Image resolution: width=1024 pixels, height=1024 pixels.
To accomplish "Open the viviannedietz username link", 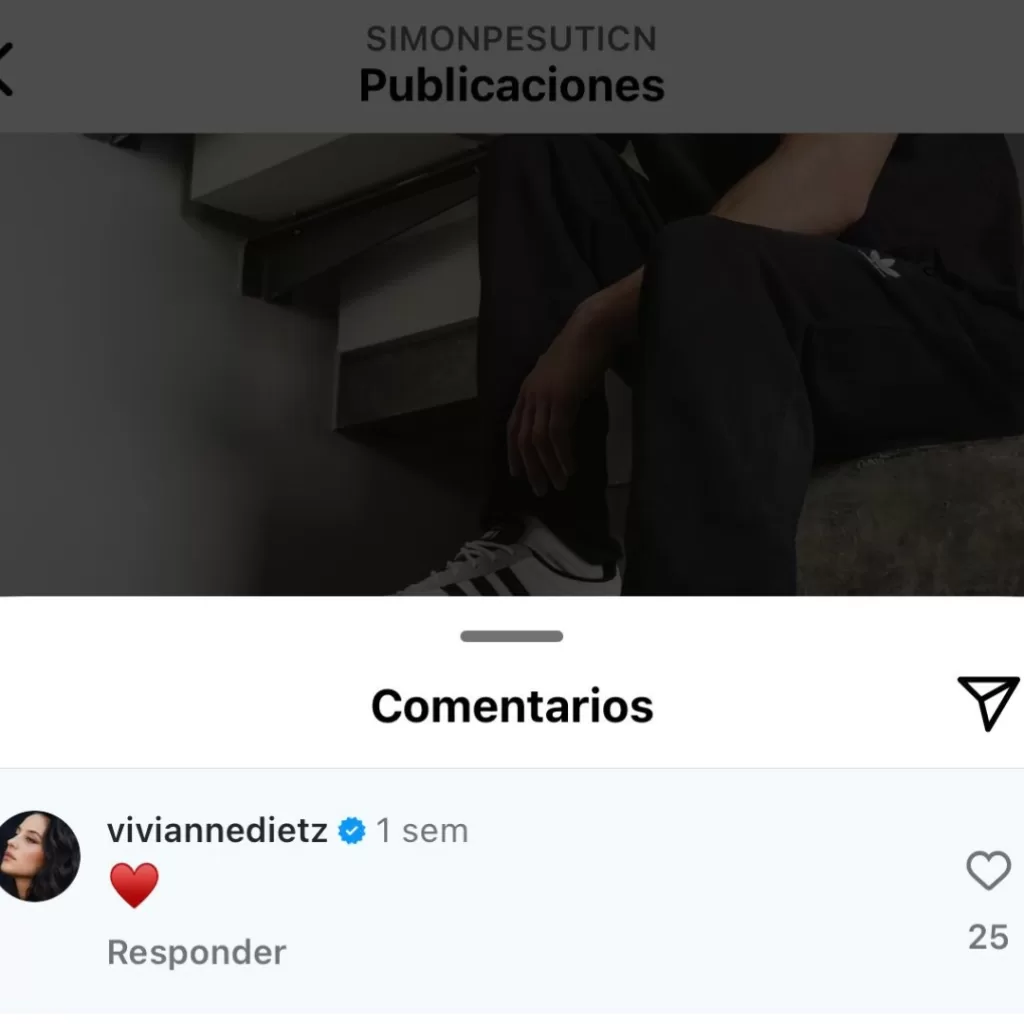I will (217, 830).
